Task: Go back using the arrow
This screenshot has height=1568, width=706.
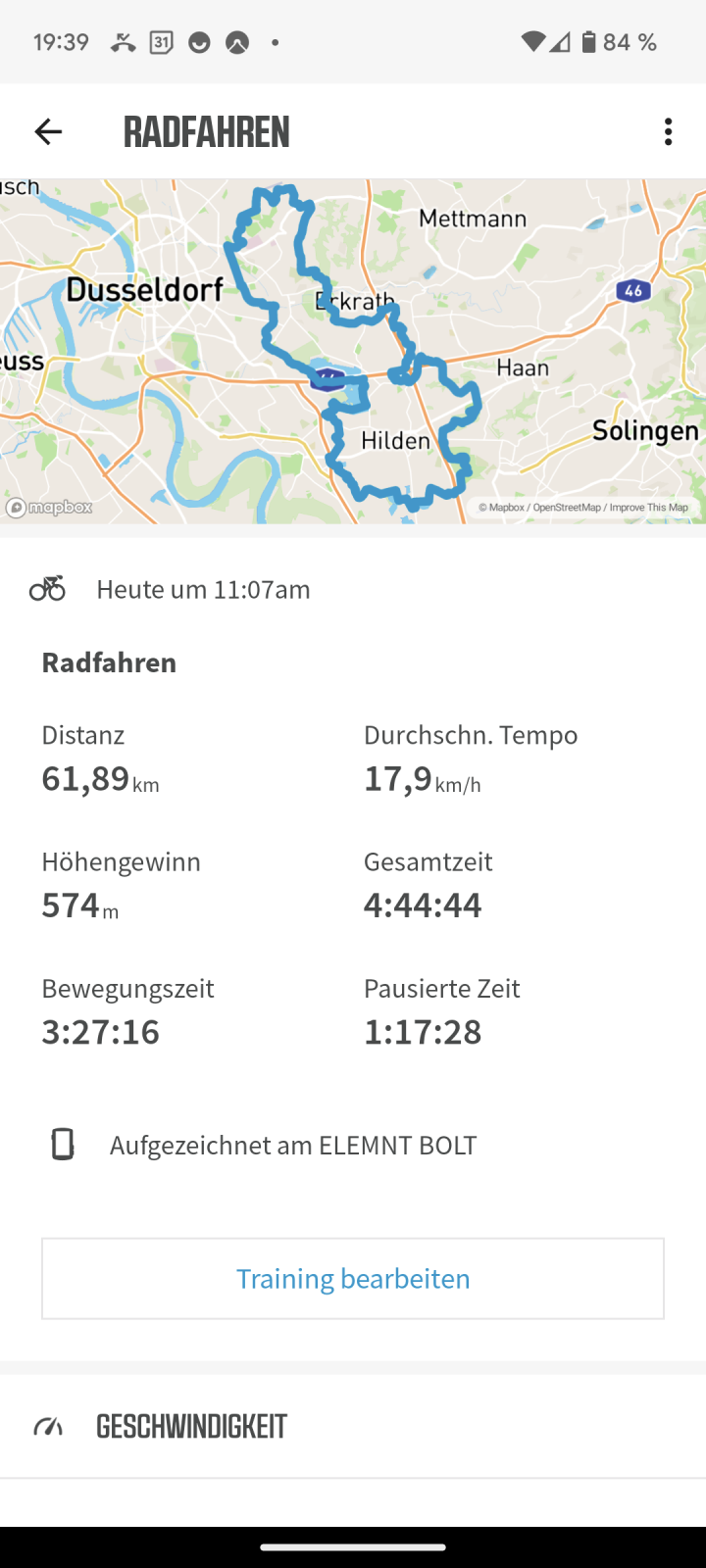Action: pyautogui.click(x=48, y=131)
